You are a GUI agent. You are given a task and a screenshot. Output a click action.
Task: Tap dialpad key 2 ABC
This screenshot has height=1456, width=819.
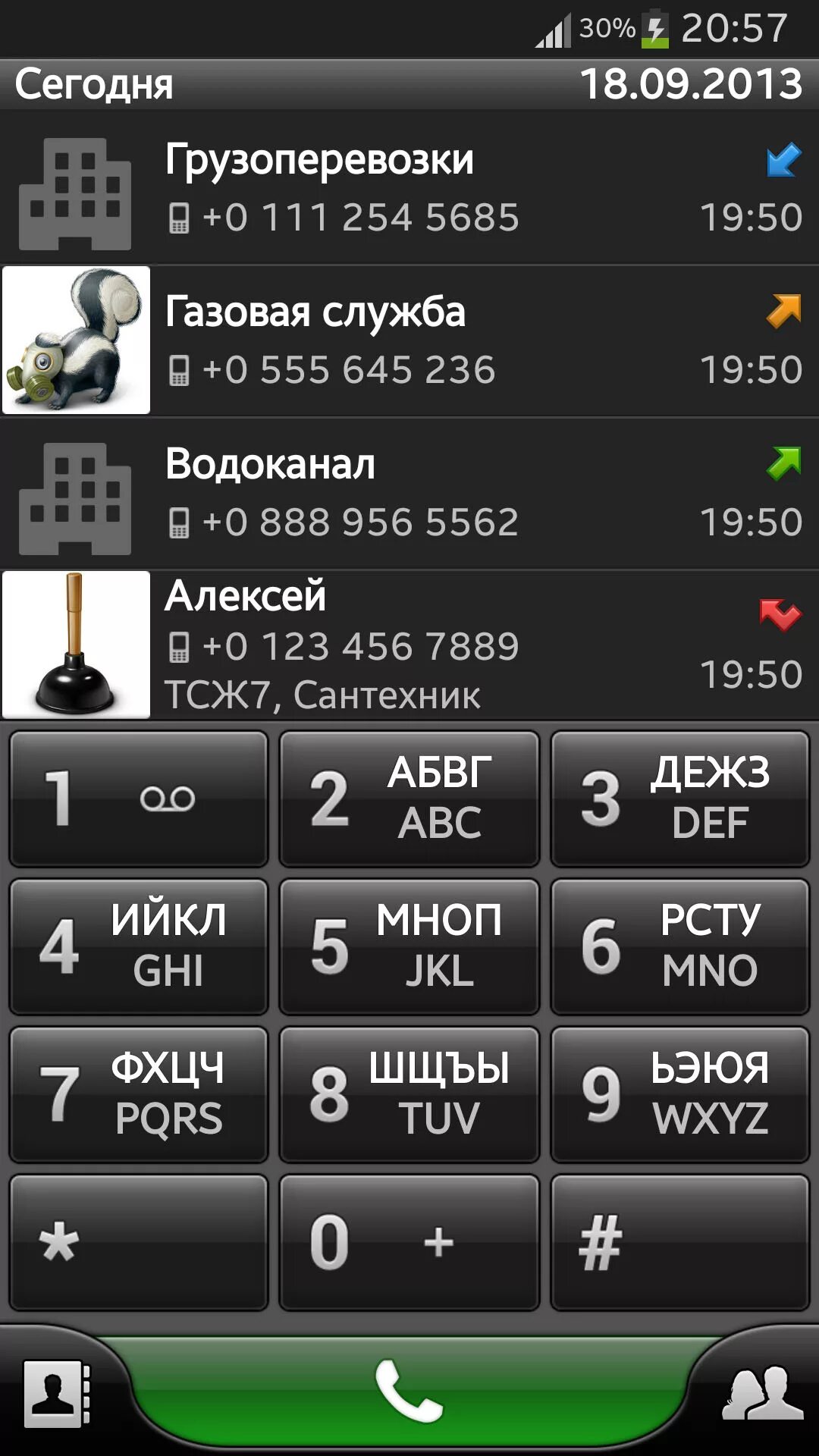pos(409,799)
